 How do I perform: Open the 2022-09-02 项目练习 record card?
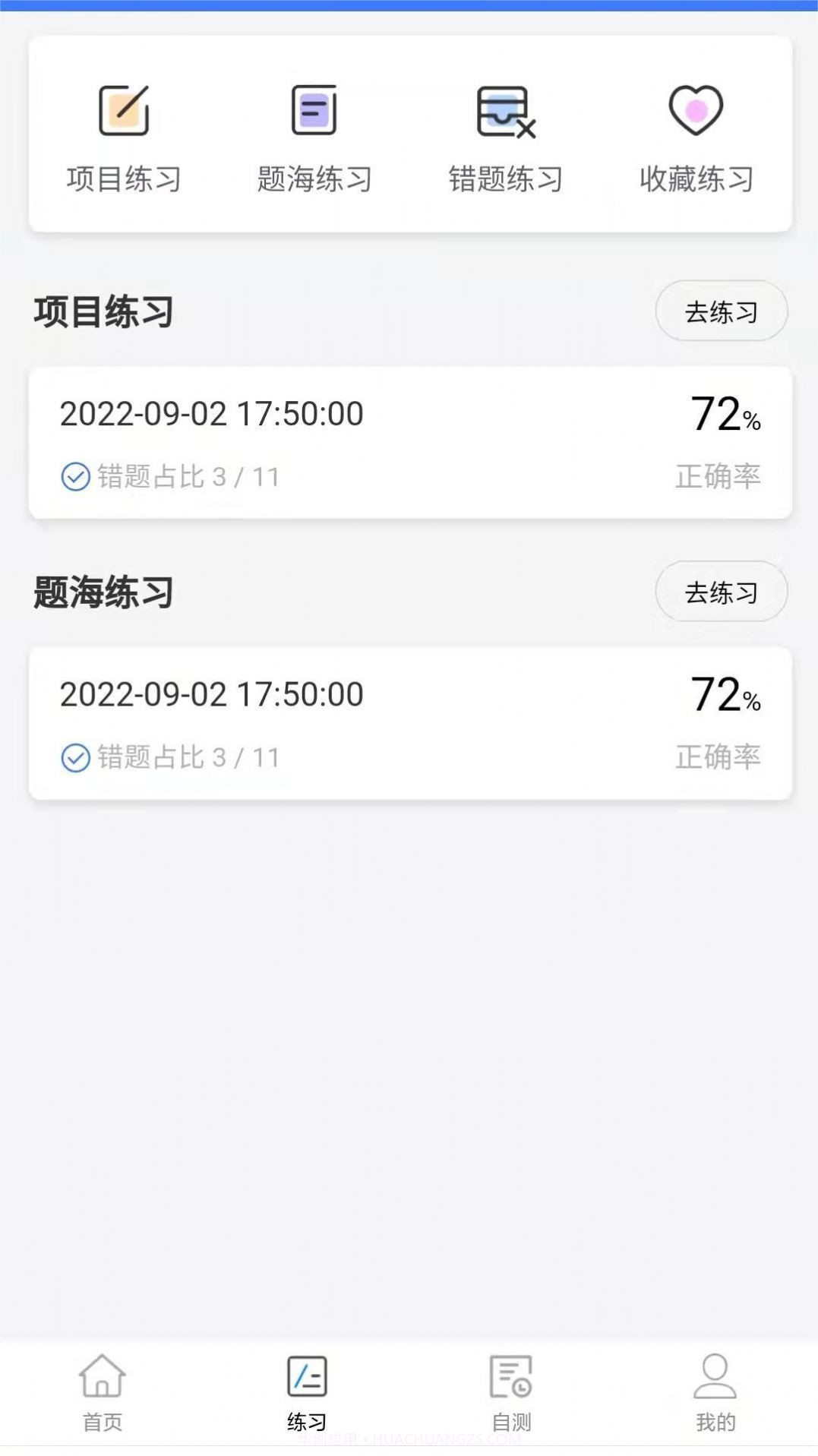(x=409, y=441)
